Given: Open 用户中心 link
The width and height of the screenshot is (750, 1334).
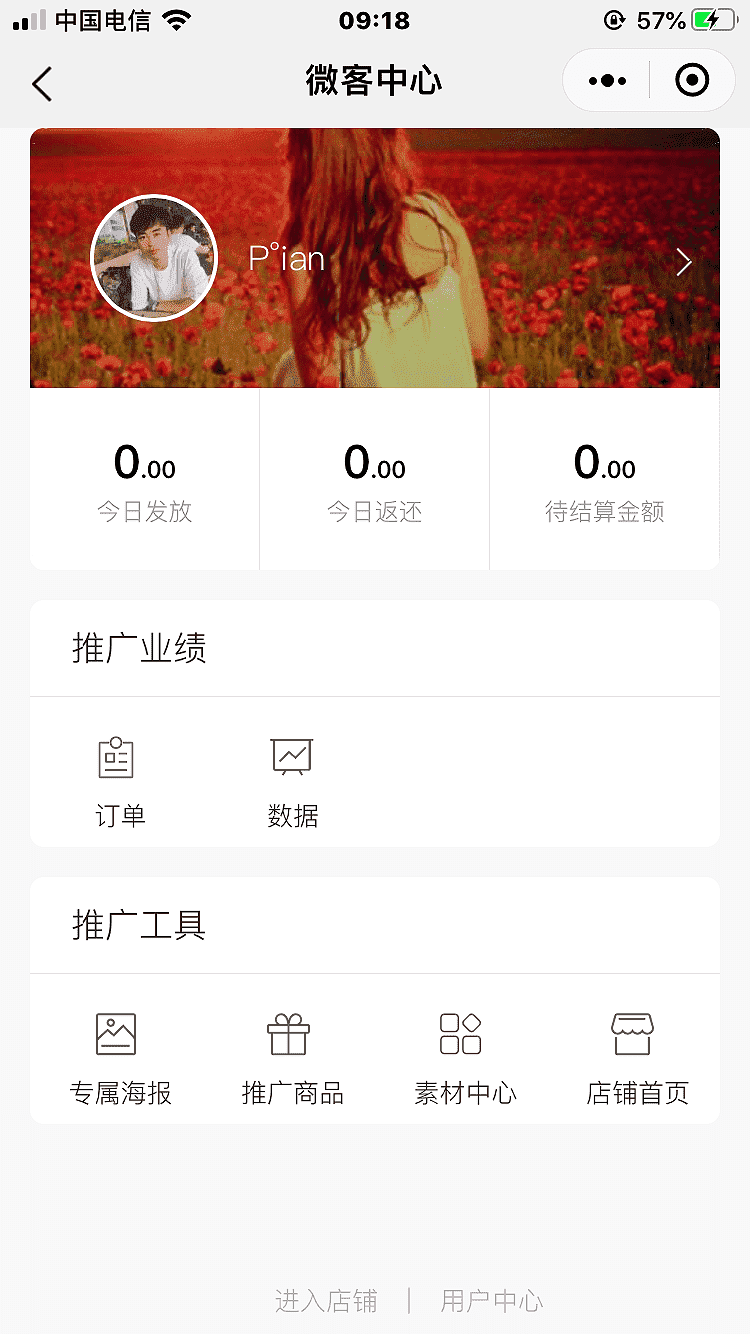Looking at the screenshot, I should pyautogui.click(x=492, y=1301).
